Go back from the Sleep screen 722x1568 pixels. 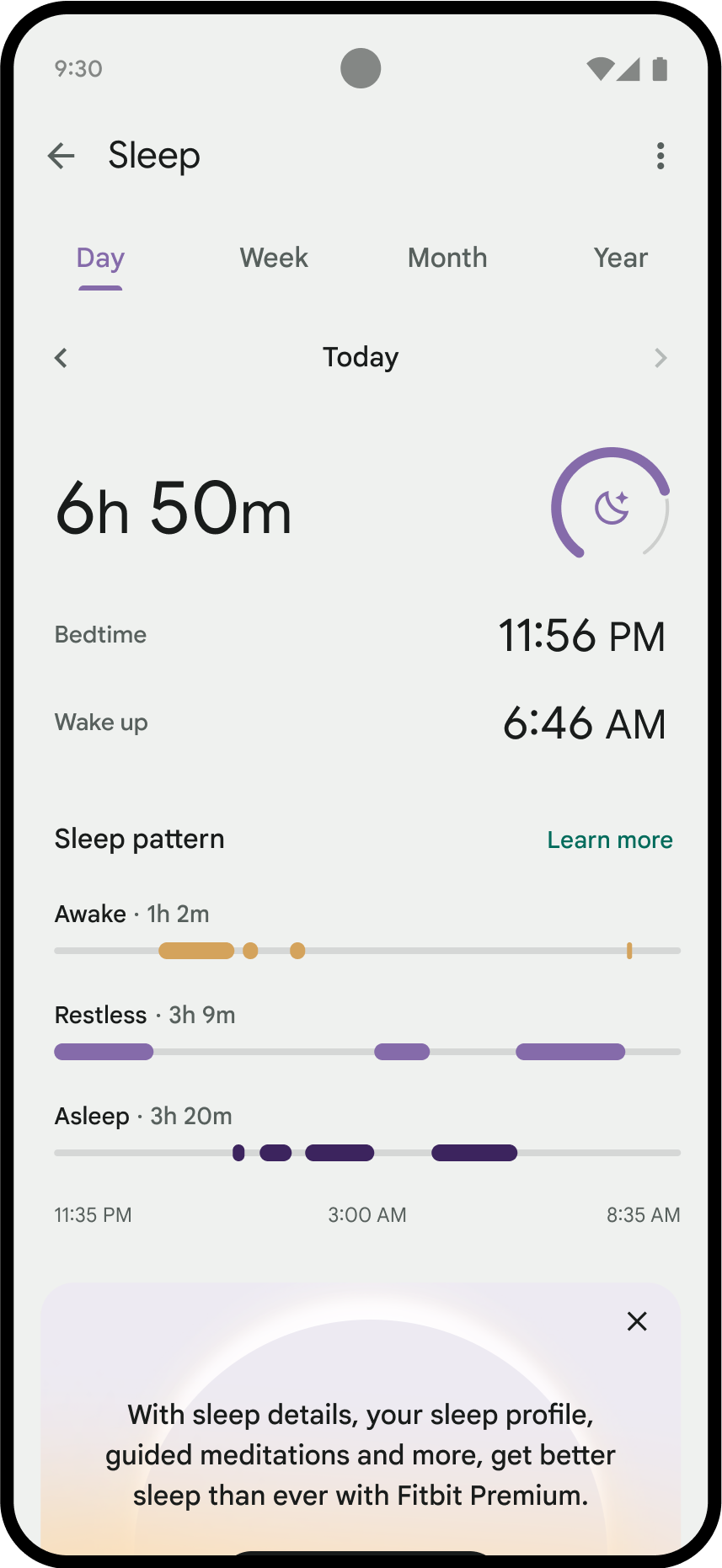62,156
